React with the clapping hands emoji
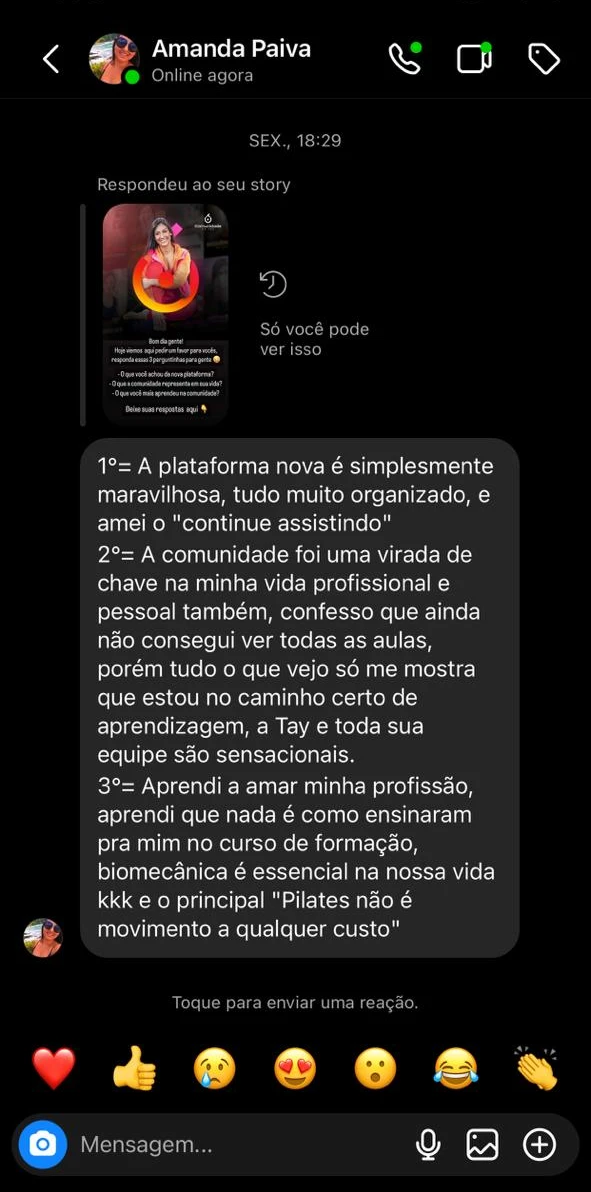Image resolution: width=591 pixels, height=1192 pixels. [x=536, y=1068]
